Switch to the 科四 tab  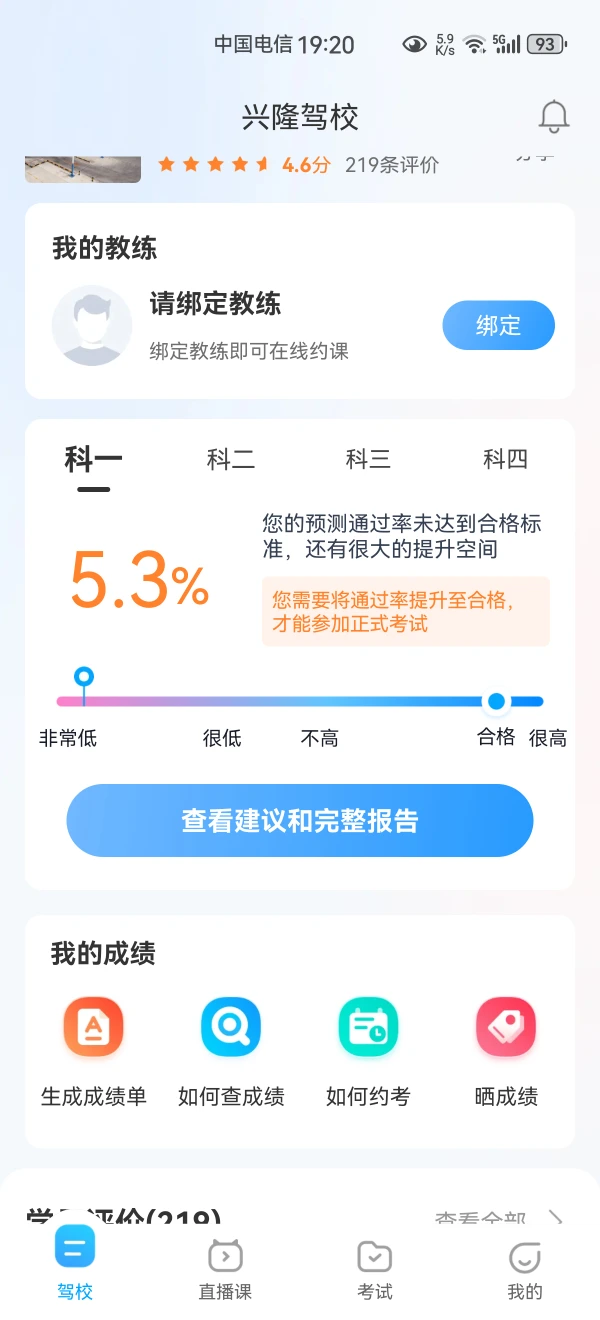(x=505, y=460)
